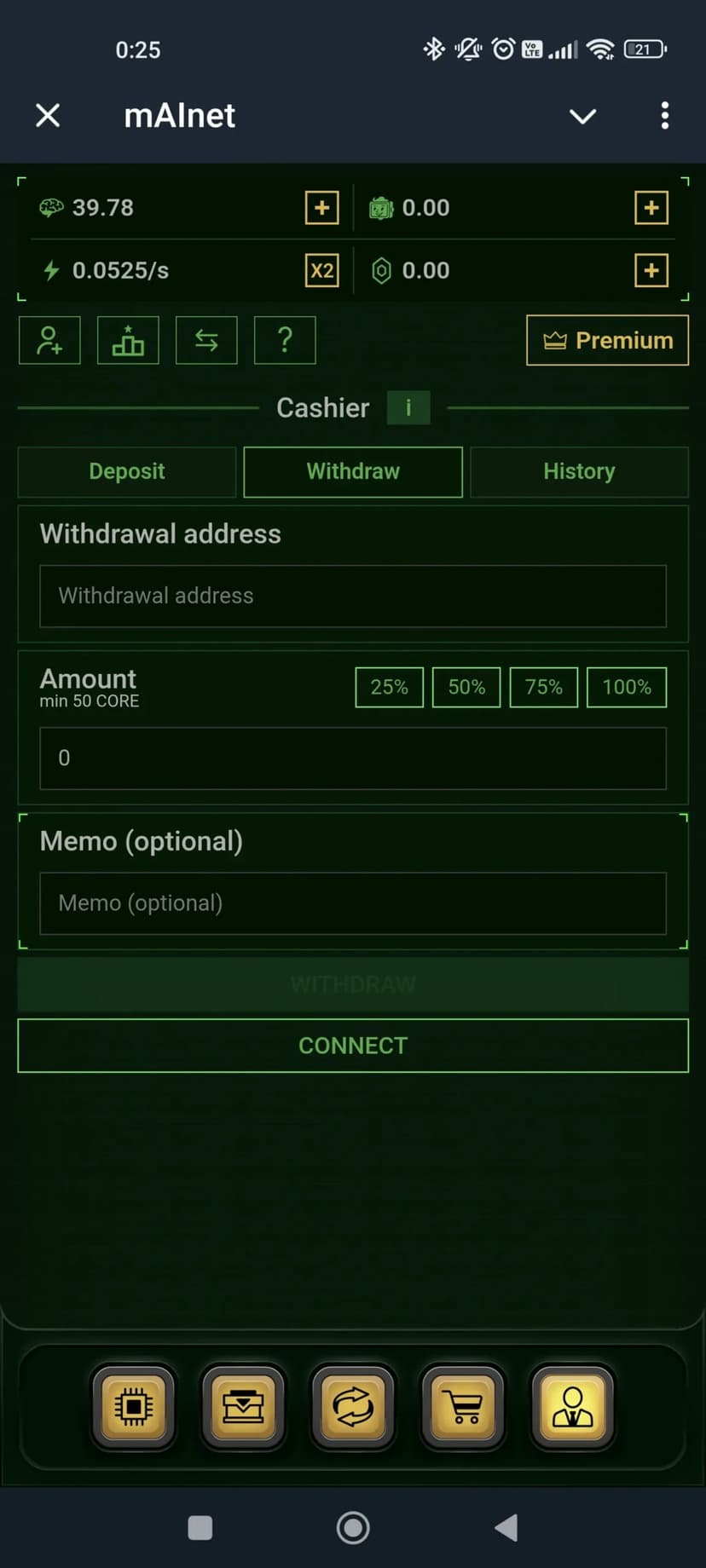Focus the Withdrawal address field
The image size is (706, 1568).
(x=353, y=596)
